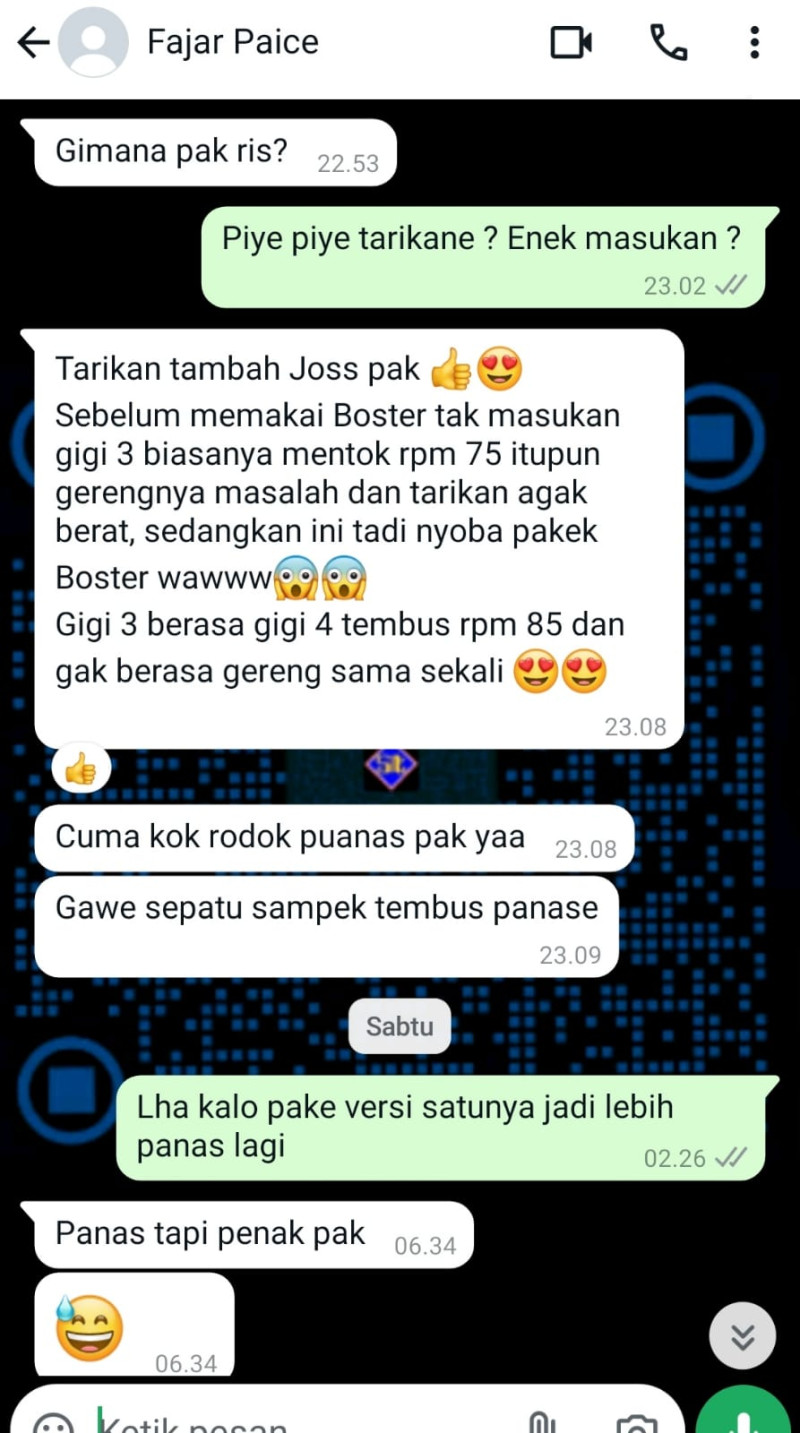The image size is (800, 1433).
Task: Open the overflow menu
Action: tap(754, 43)
